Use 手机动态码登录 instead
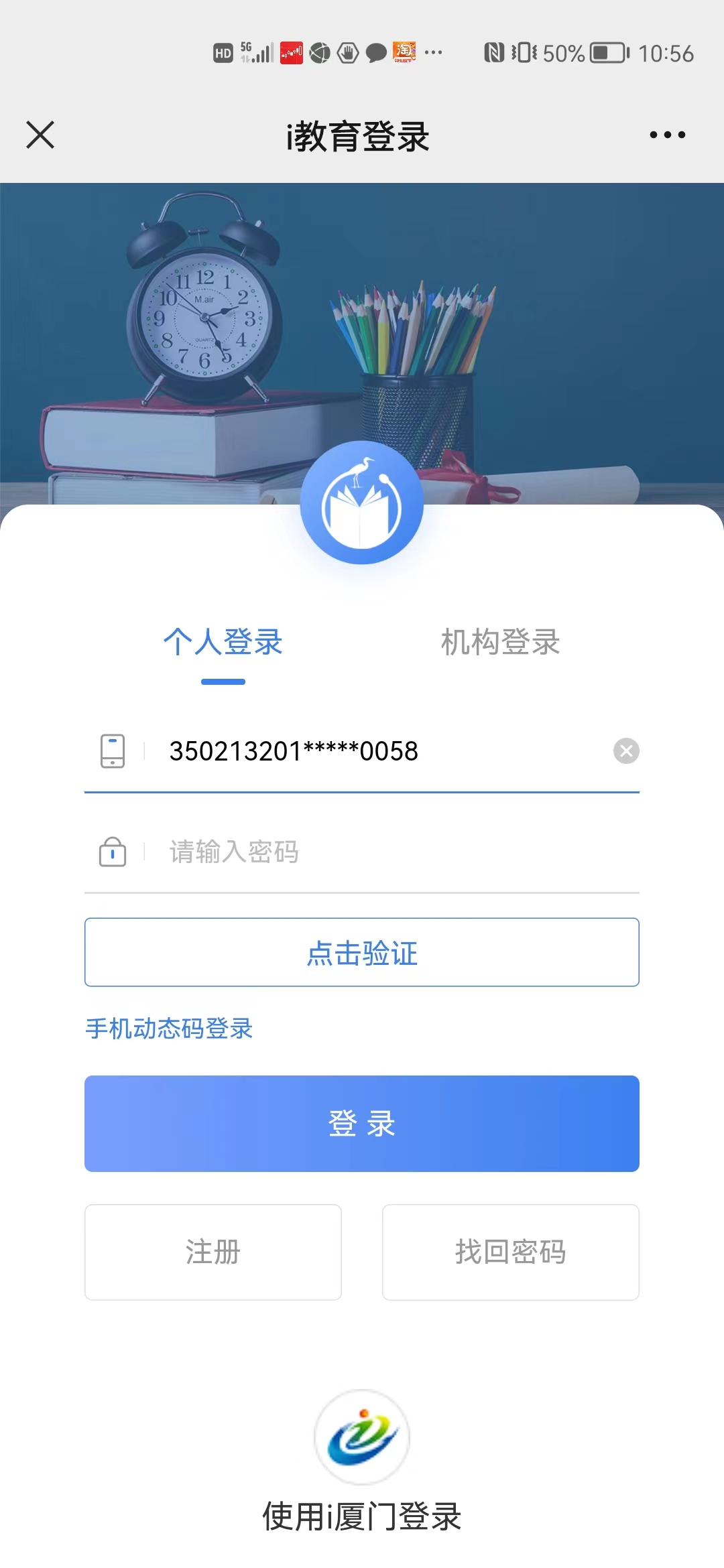 169,1029
